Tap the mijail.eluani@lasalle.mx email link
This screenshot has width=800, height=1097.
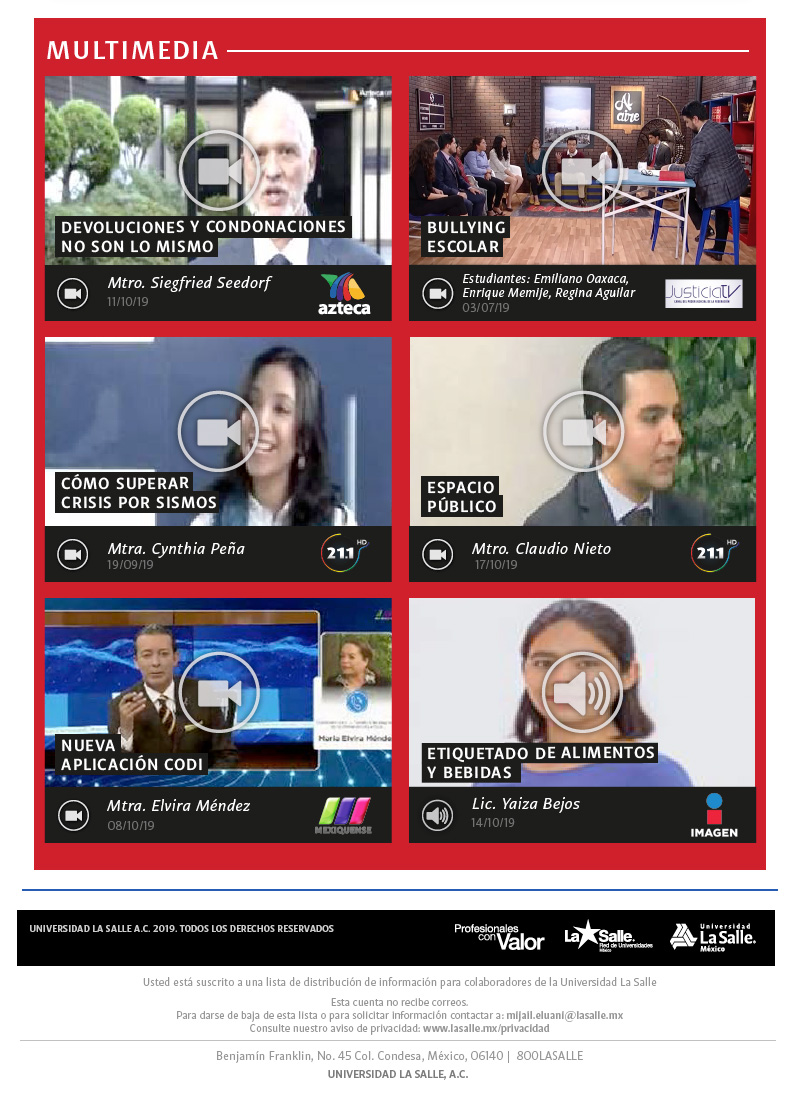(x=564, y=1015)
